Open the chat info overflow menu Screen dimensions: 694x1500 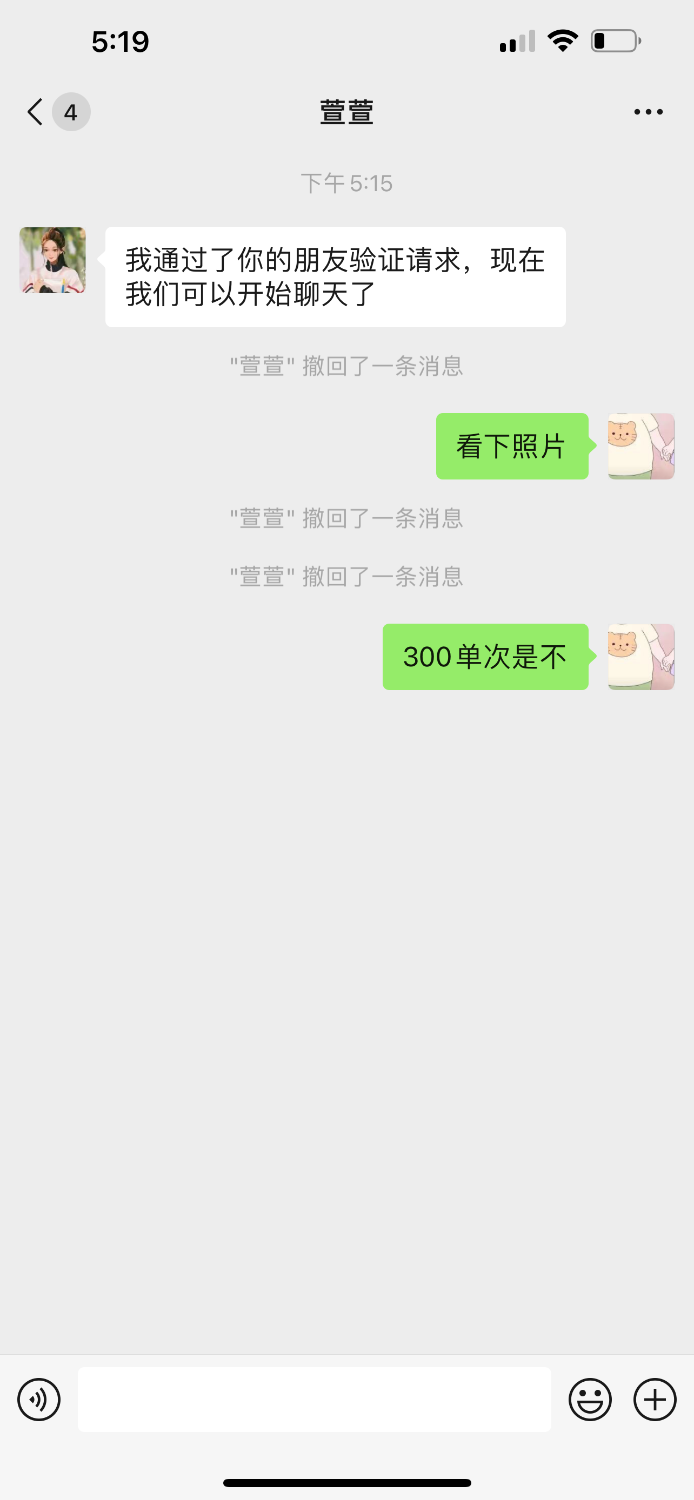(648, 112)
